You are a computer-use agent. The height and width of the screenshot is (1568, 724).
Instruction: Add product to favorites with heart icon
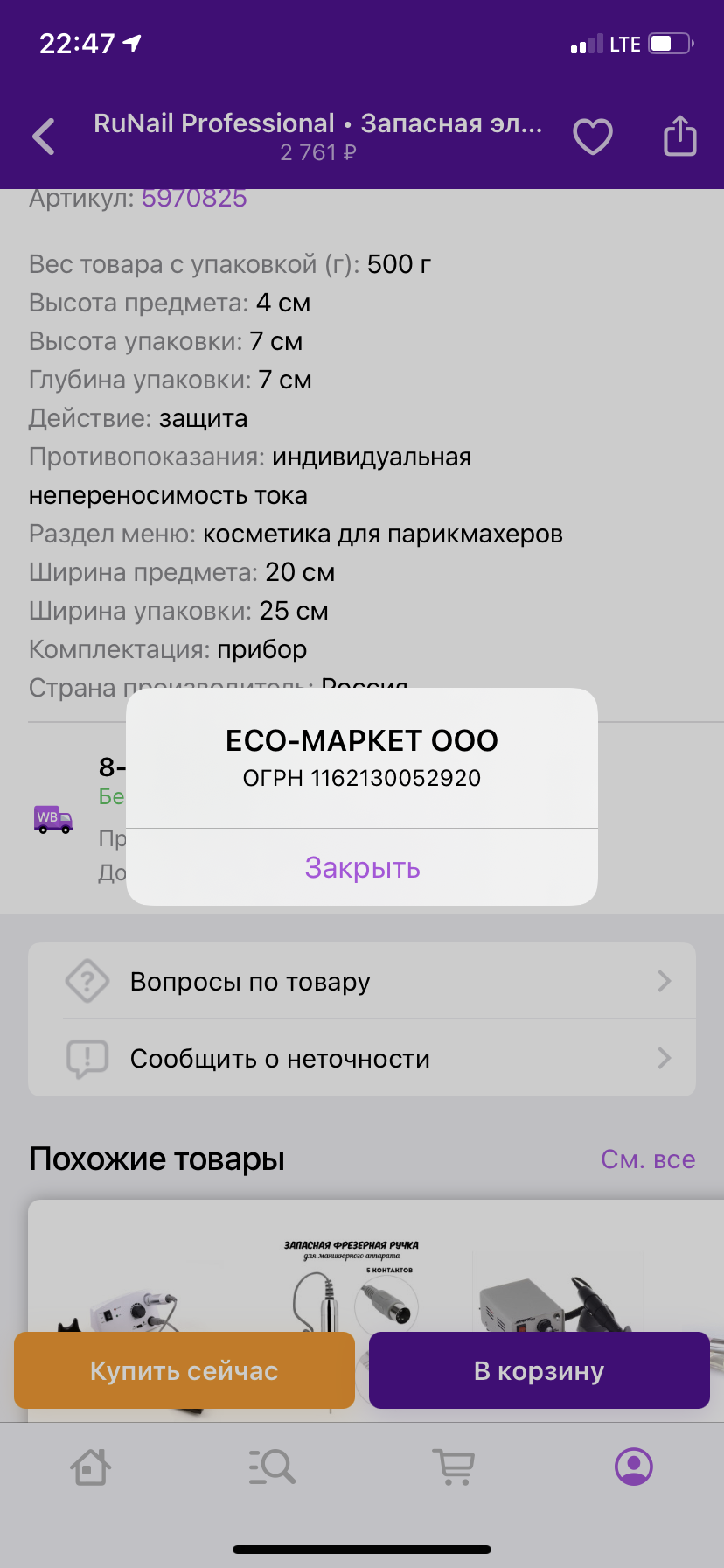pos(592,136)
